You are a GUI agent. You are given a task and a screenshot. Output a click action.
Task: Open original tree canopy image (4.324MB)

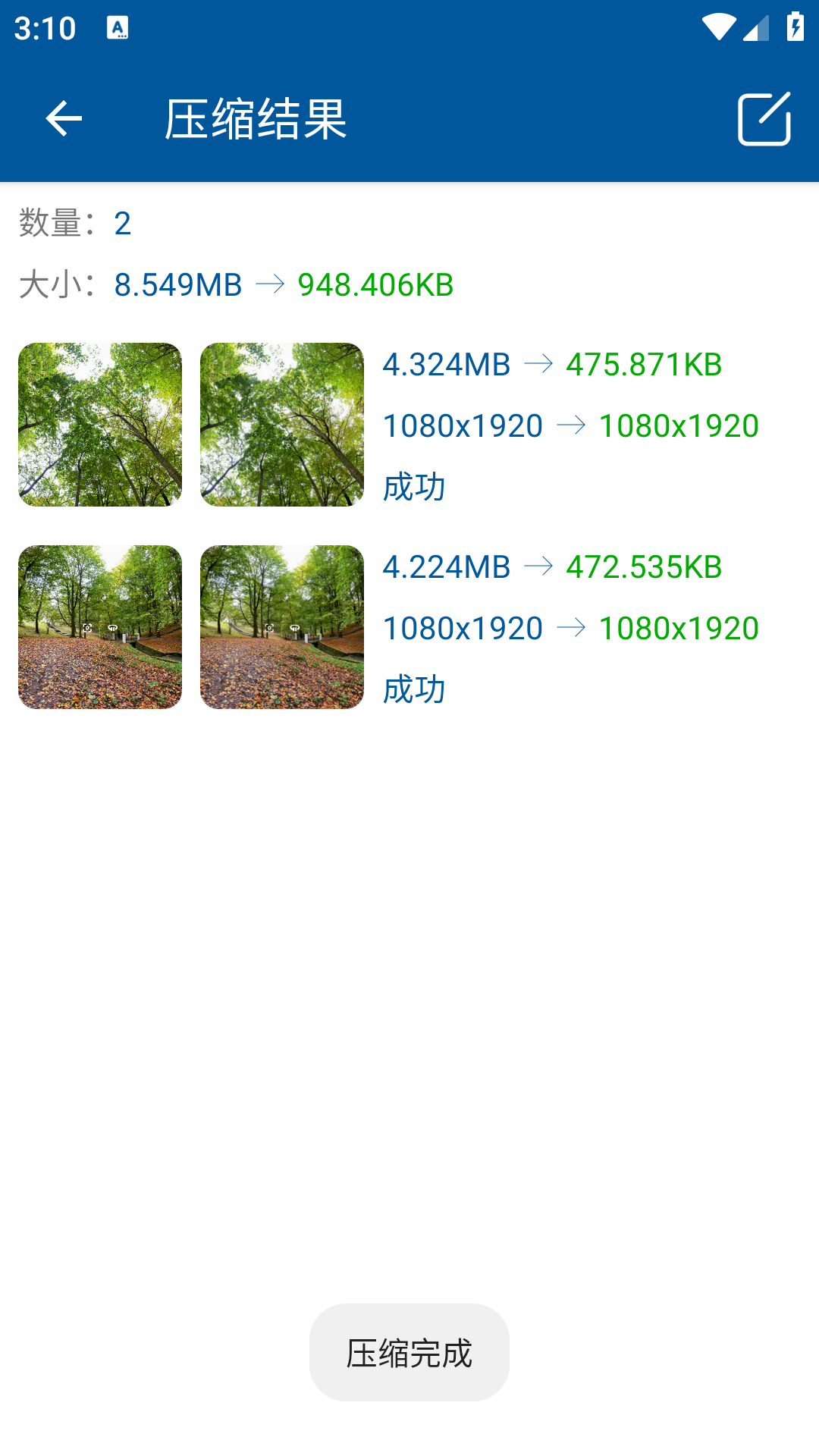point(100,425)
